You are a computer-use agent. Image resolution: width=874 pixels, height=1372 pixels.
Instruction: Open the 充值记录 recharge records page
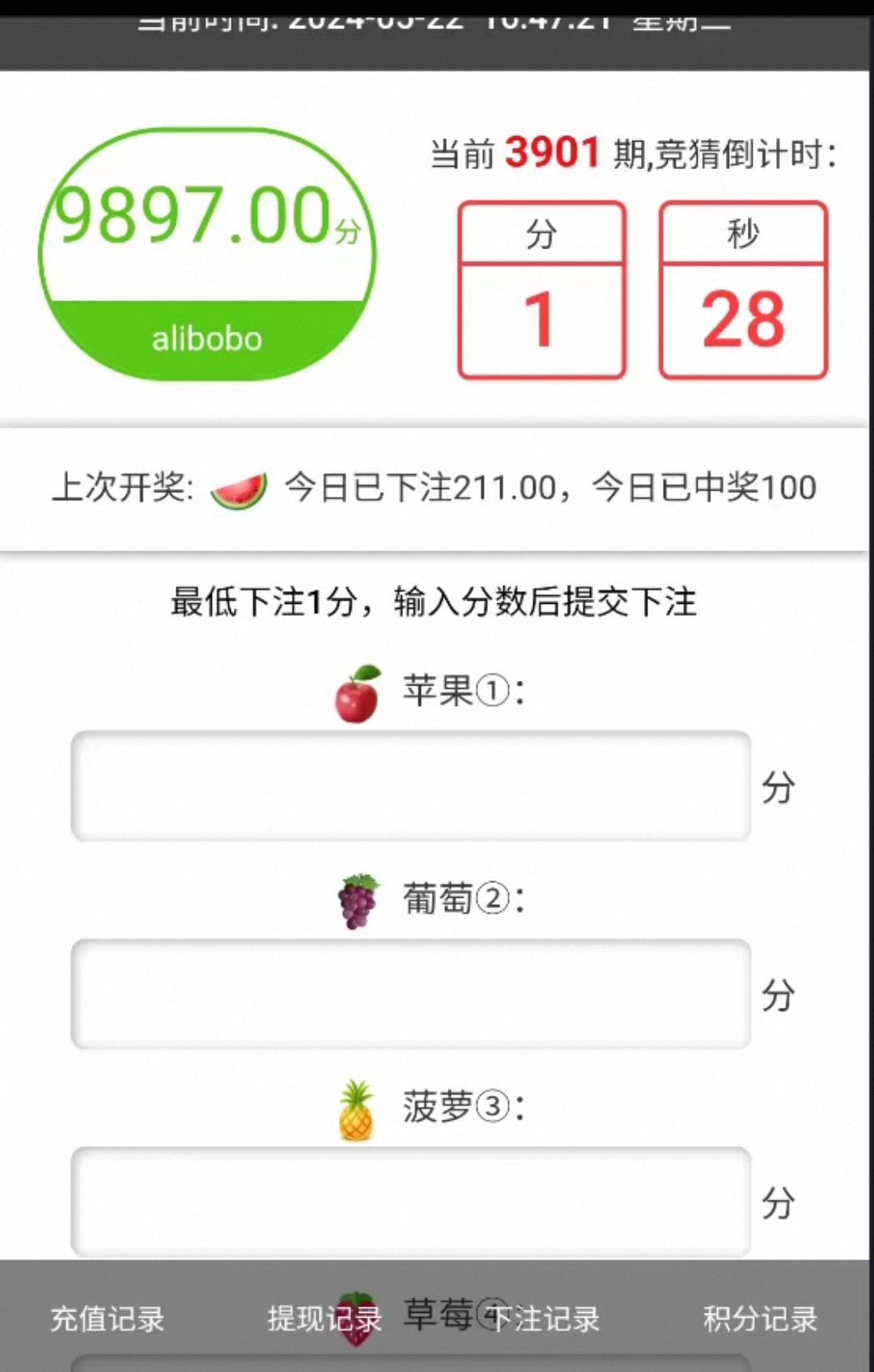(x=108, y=1319)
